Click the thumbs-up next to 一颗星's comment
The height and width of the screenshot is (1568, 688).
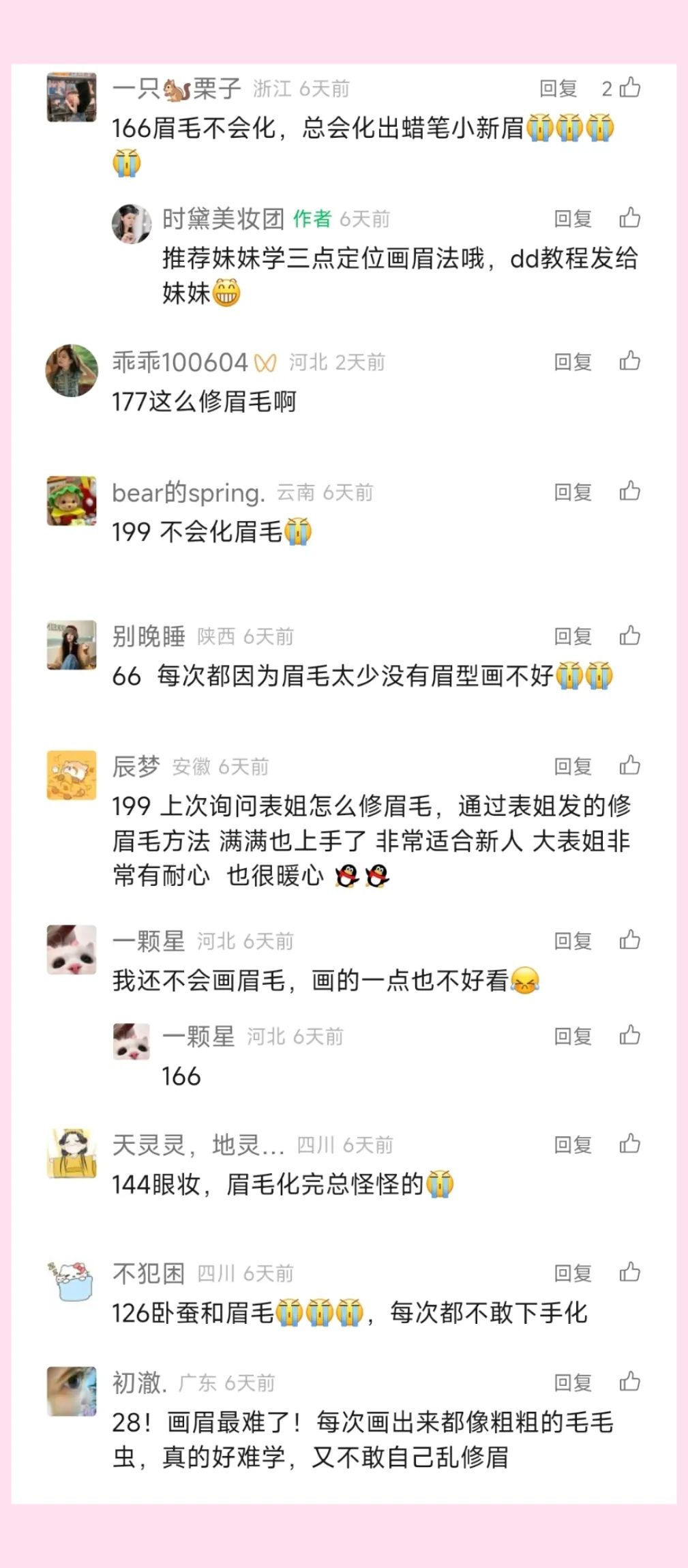[631, 940]
